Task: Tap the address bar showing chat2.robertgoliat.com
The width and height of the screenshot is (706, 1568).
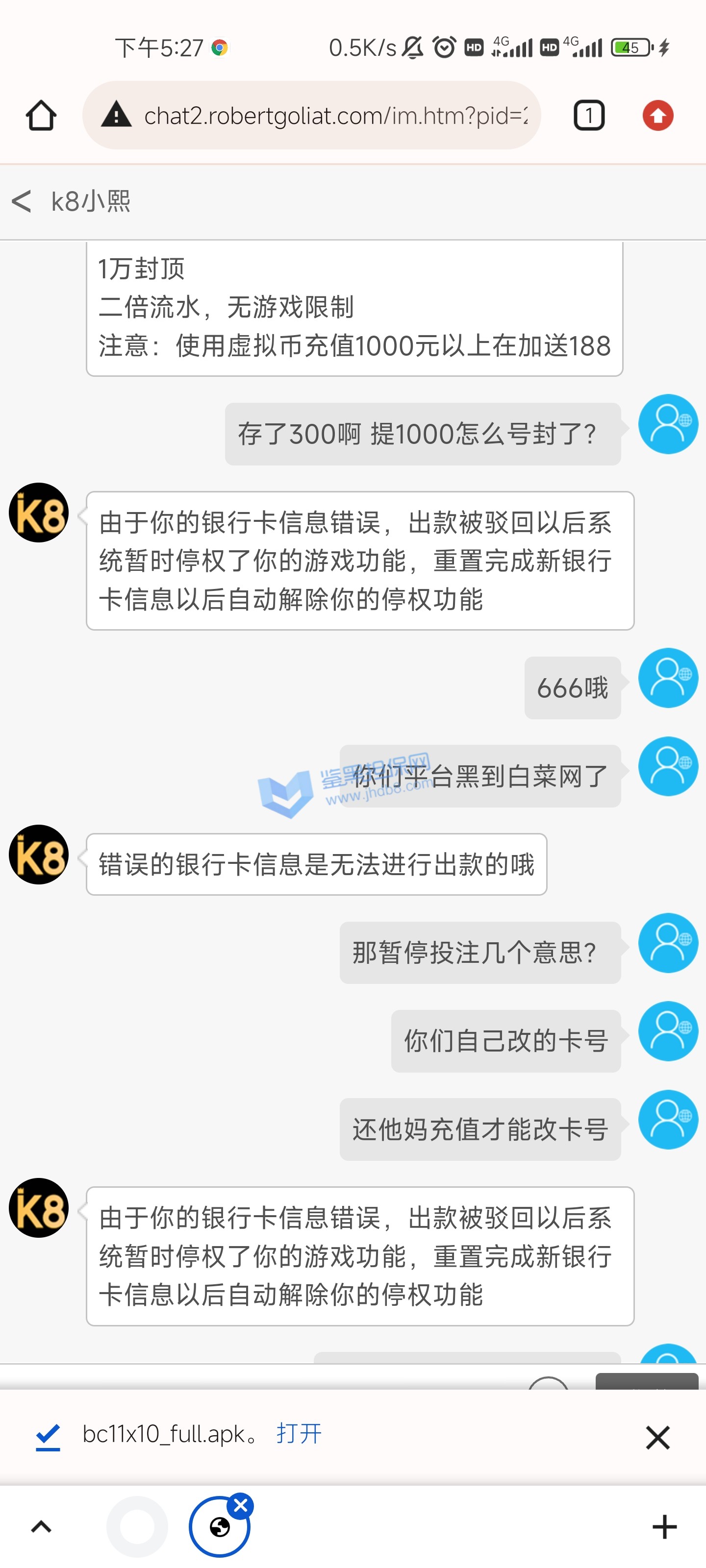Action: pyautogui.click(x=335, y=116)
